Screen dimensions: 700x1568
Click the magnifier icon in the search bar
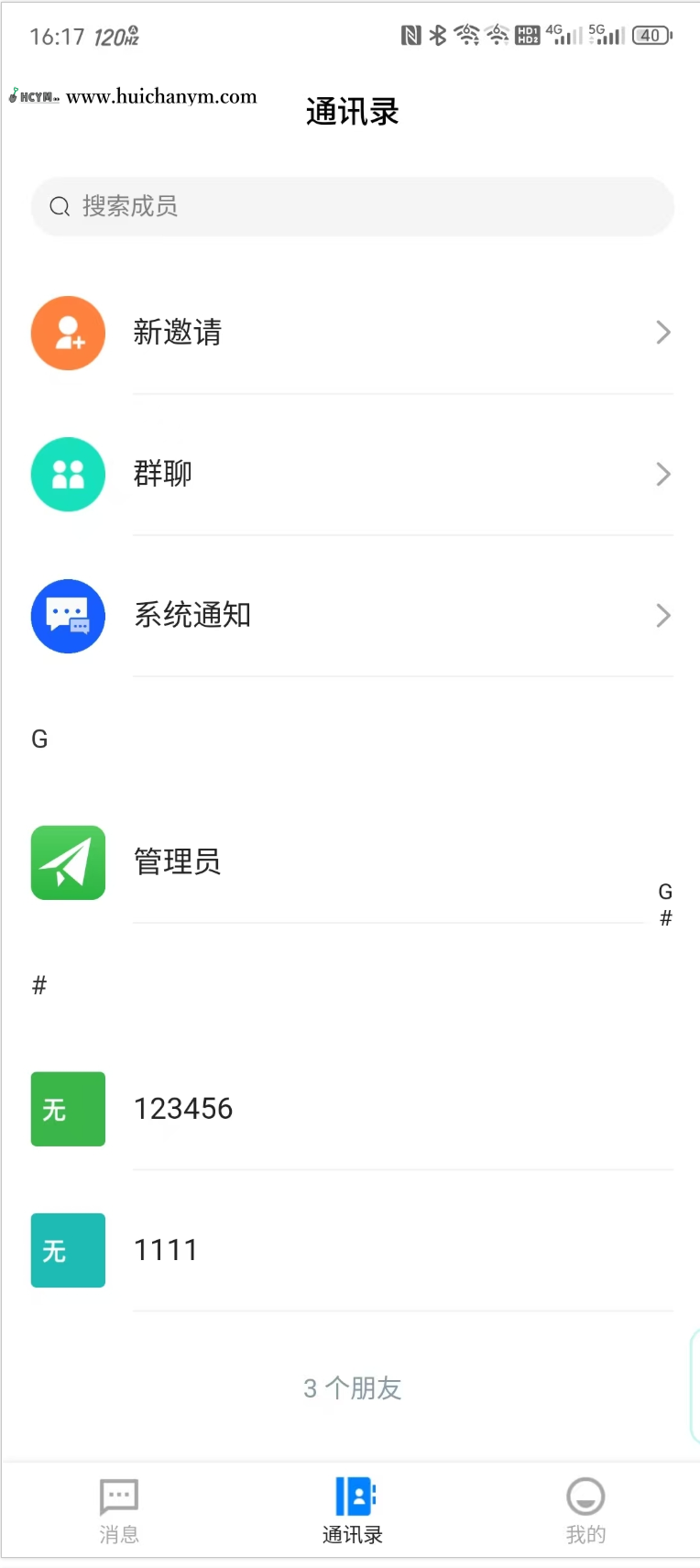[60, 206]
